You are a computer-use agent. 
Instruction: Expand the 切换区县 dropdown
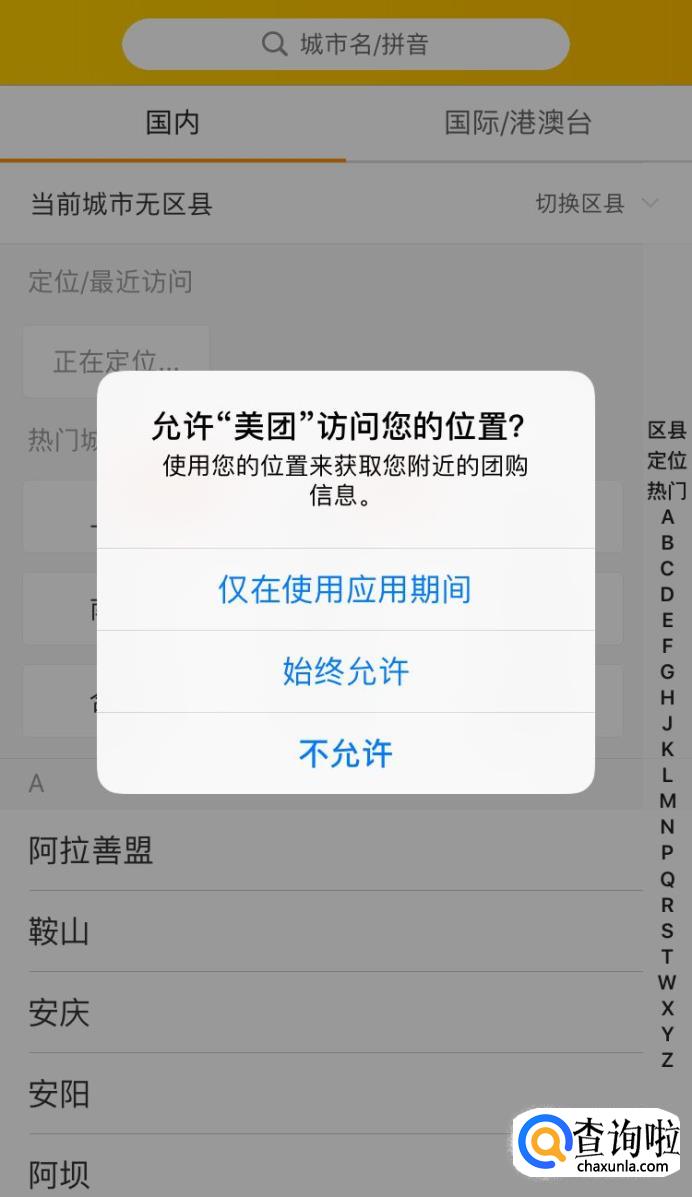(x=597, y=204)
